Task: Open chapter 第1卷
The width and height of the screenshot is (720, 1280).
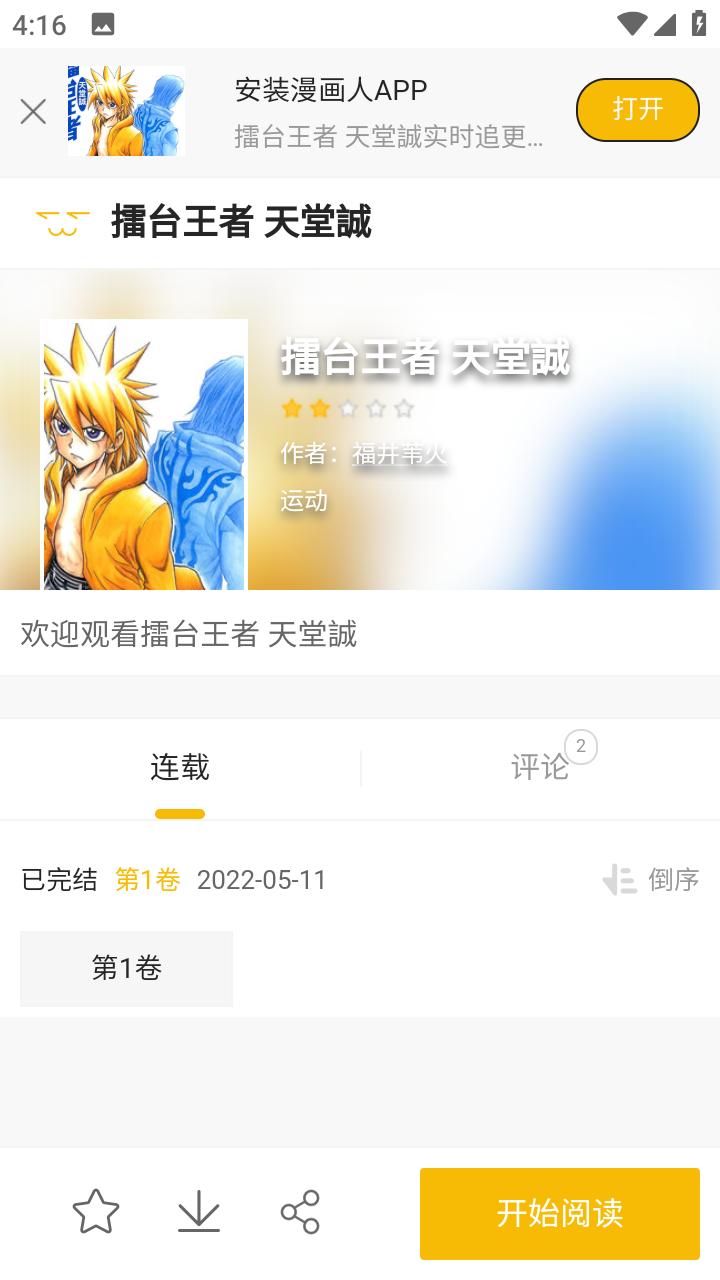Action: [x=127, y=968]
